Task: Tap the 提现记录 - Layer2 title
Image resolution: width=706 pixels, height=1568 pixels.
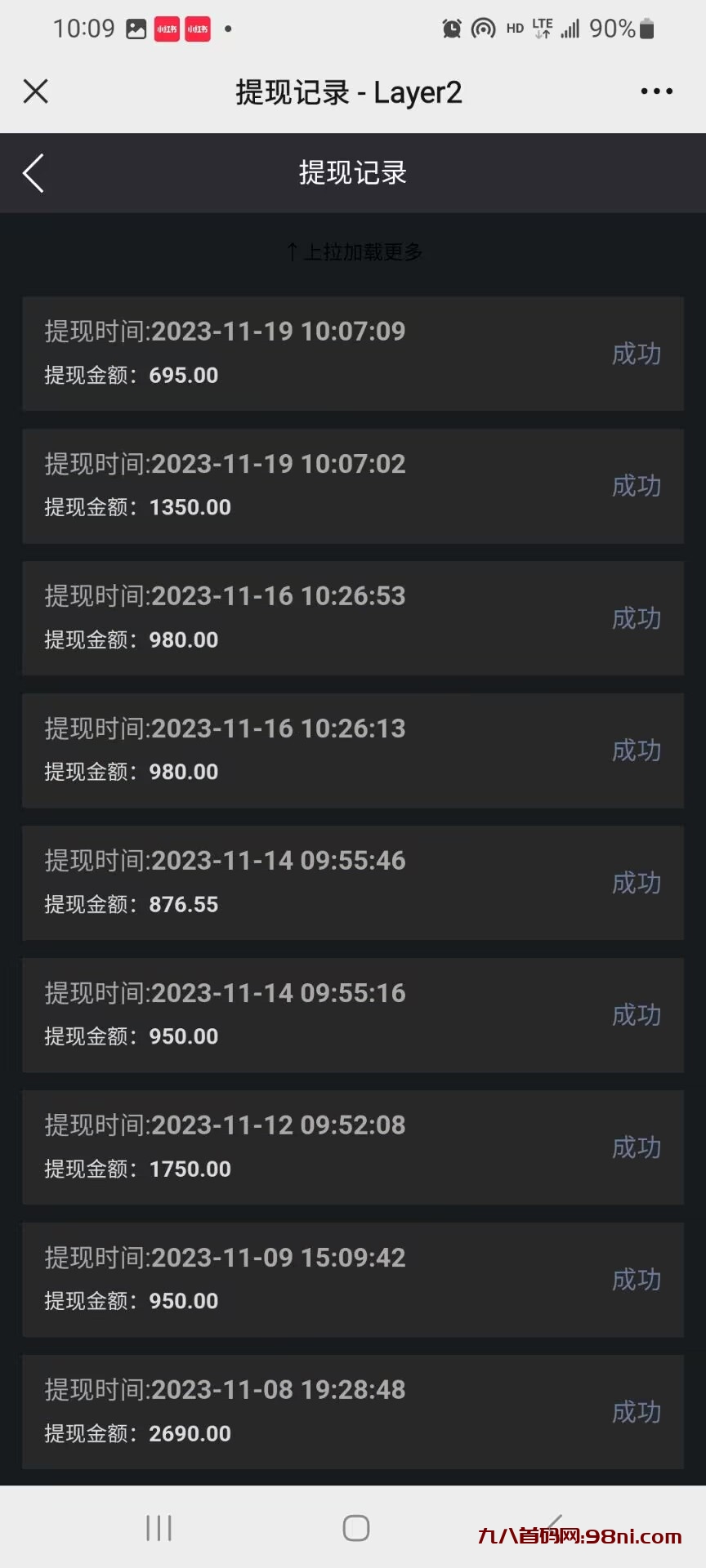Action: tap(347, 91)
